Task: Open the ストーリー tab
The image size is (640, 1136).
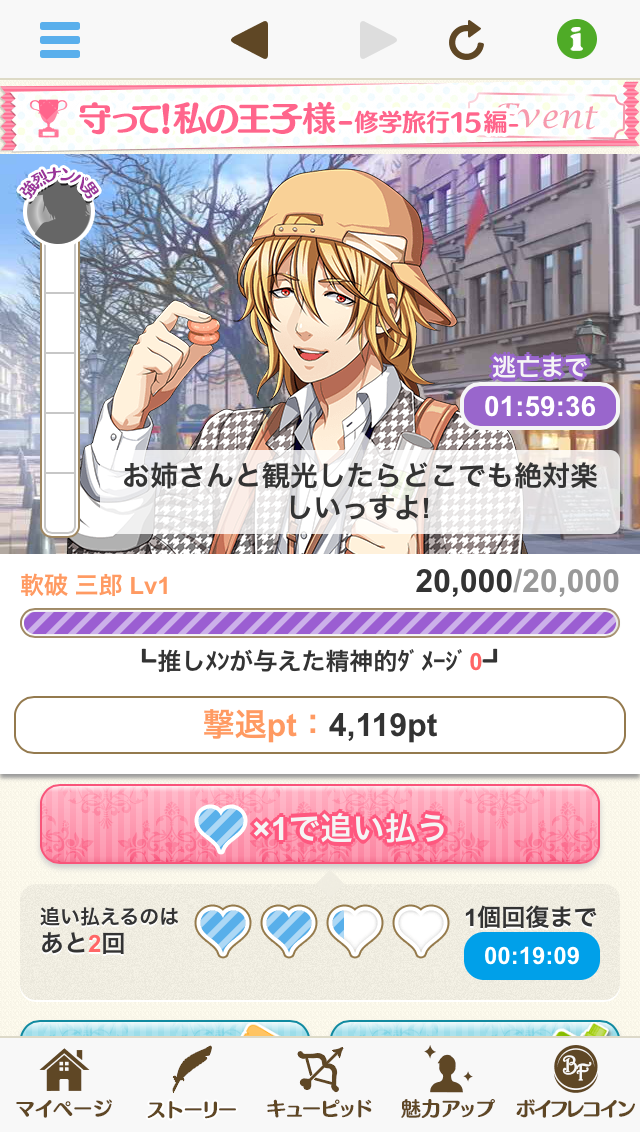Action: point(192,1085)
